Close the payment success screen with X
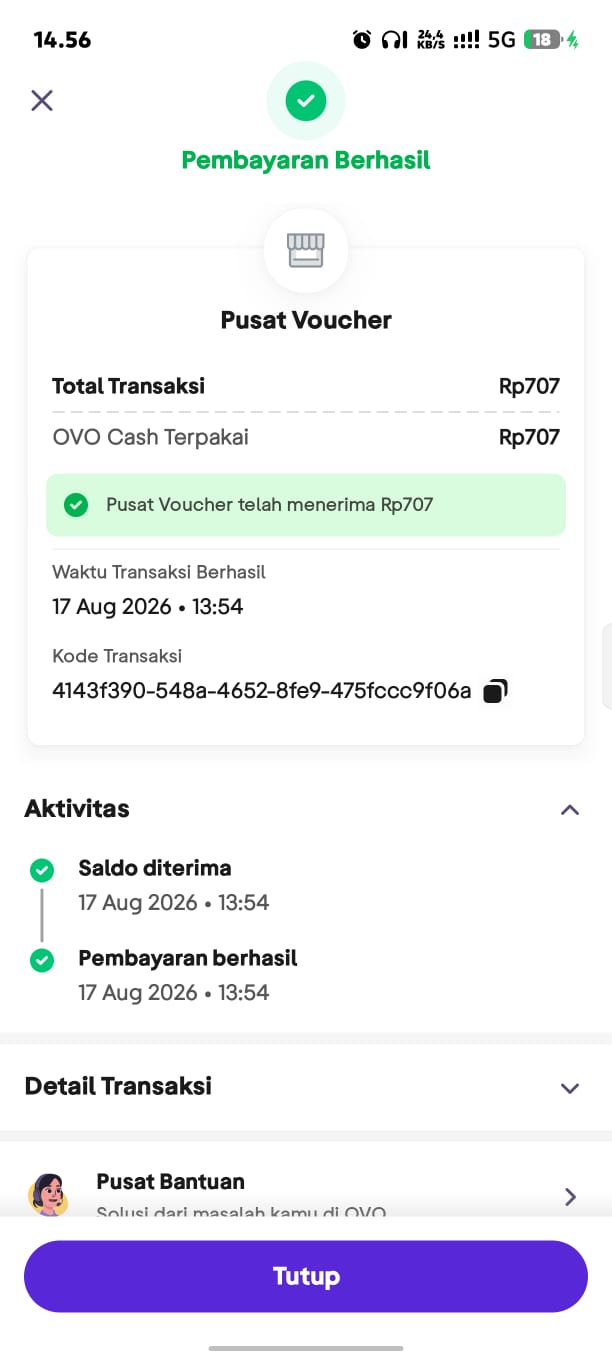The image size is (612, 1360). point(42,100)
